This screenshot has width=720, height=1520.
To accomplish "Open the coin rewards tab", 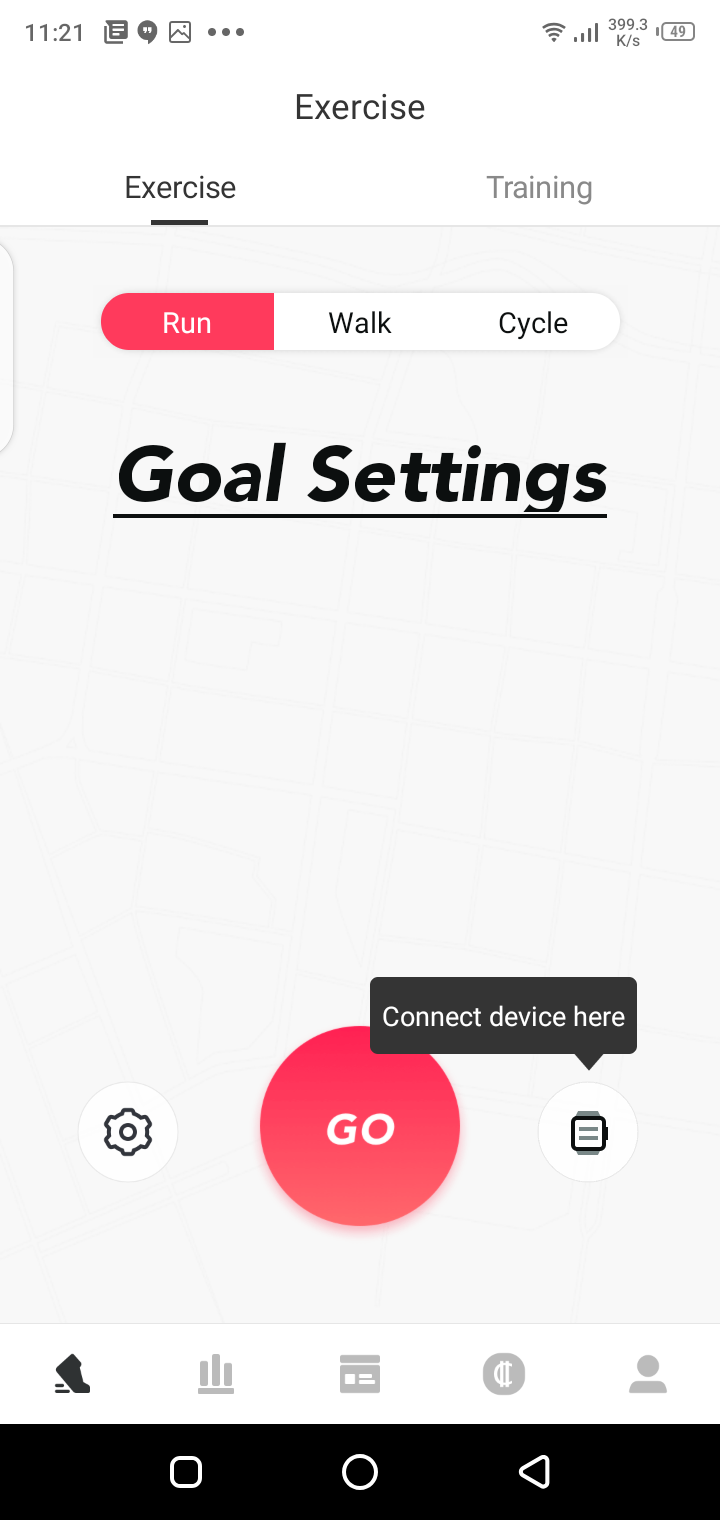I will point(504,1374).
